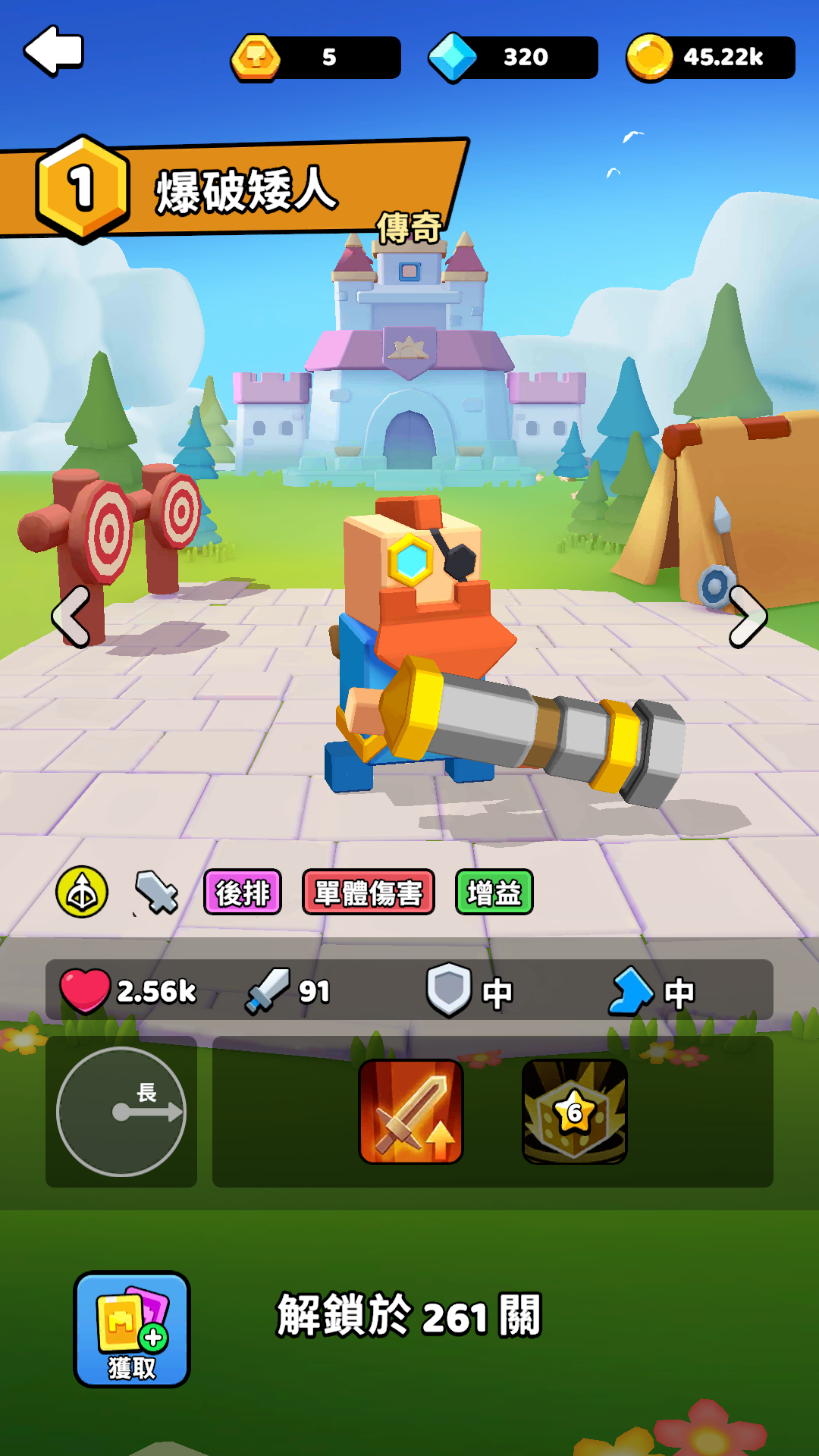View the long range attack indicator

[x=121, y=1112]
